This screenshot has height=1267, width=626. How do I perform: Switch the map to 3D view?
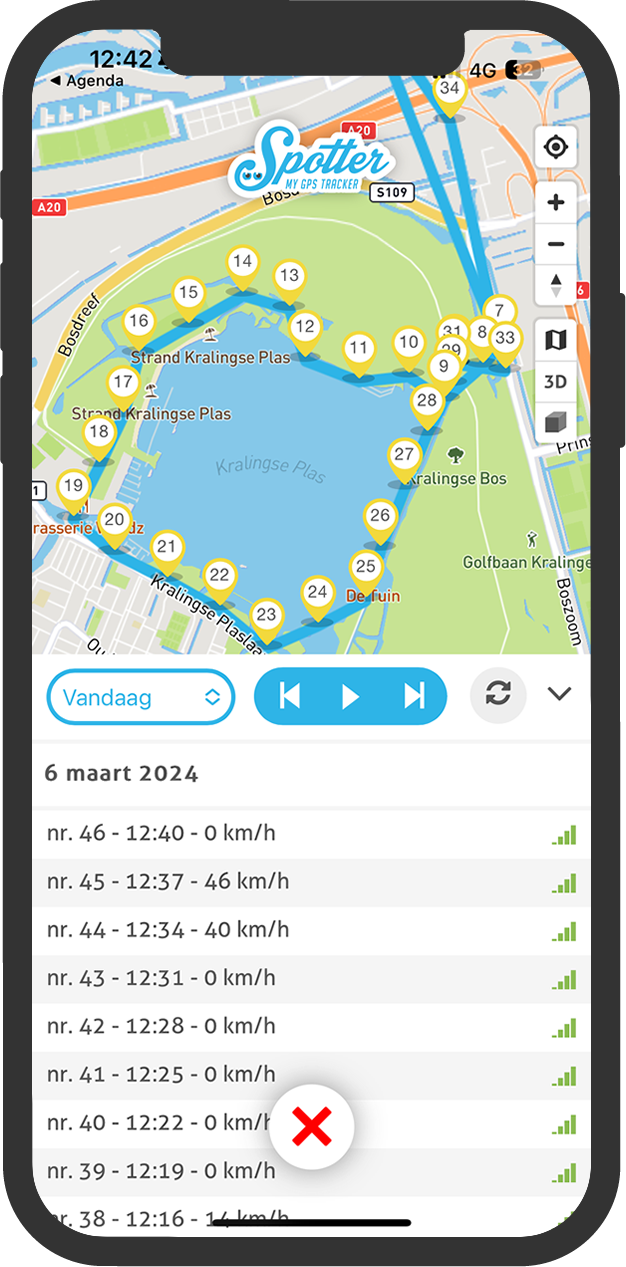point(555,381)
